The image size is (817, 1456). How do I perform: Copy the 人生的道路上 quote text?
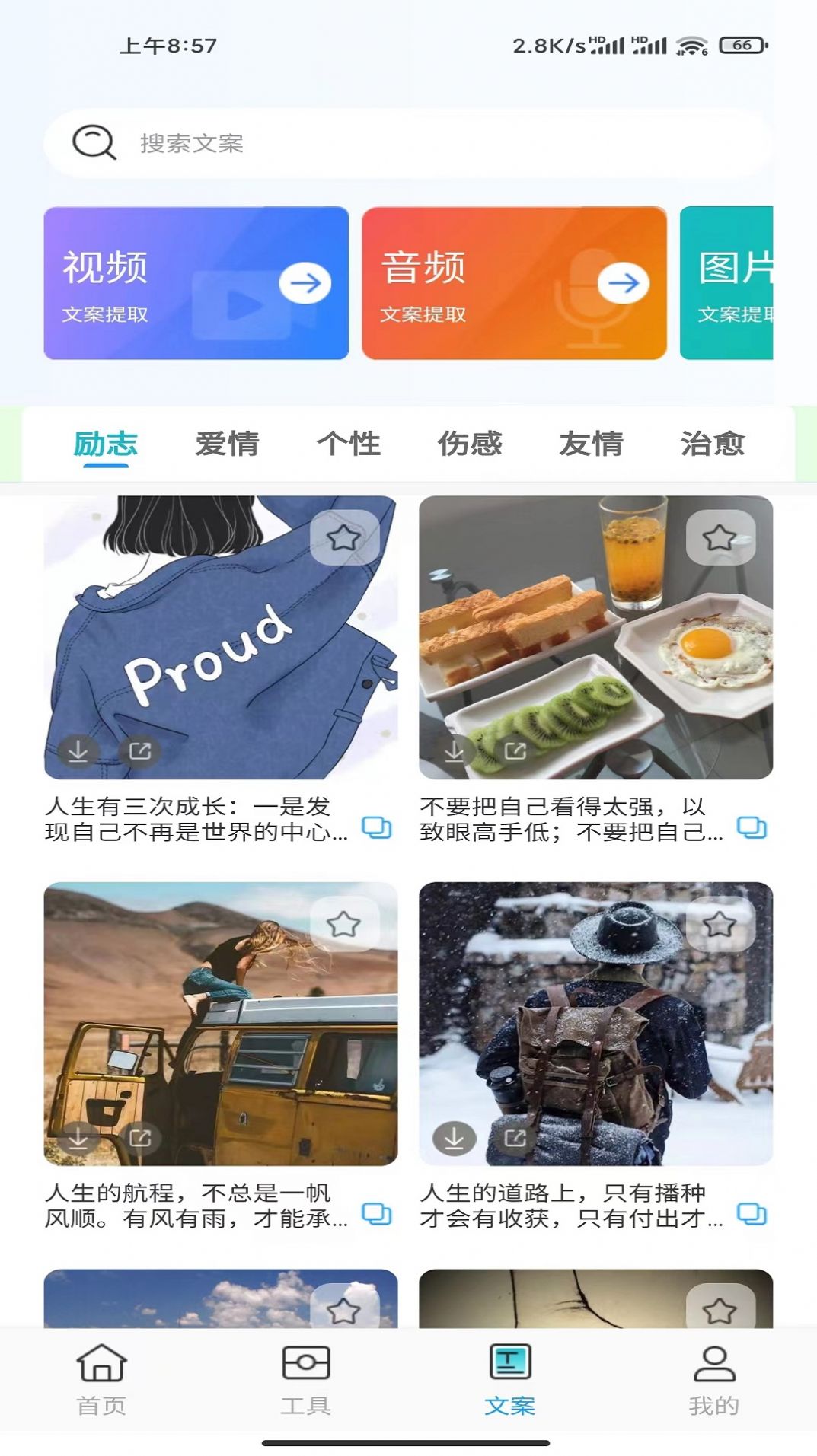[752, 1214]
